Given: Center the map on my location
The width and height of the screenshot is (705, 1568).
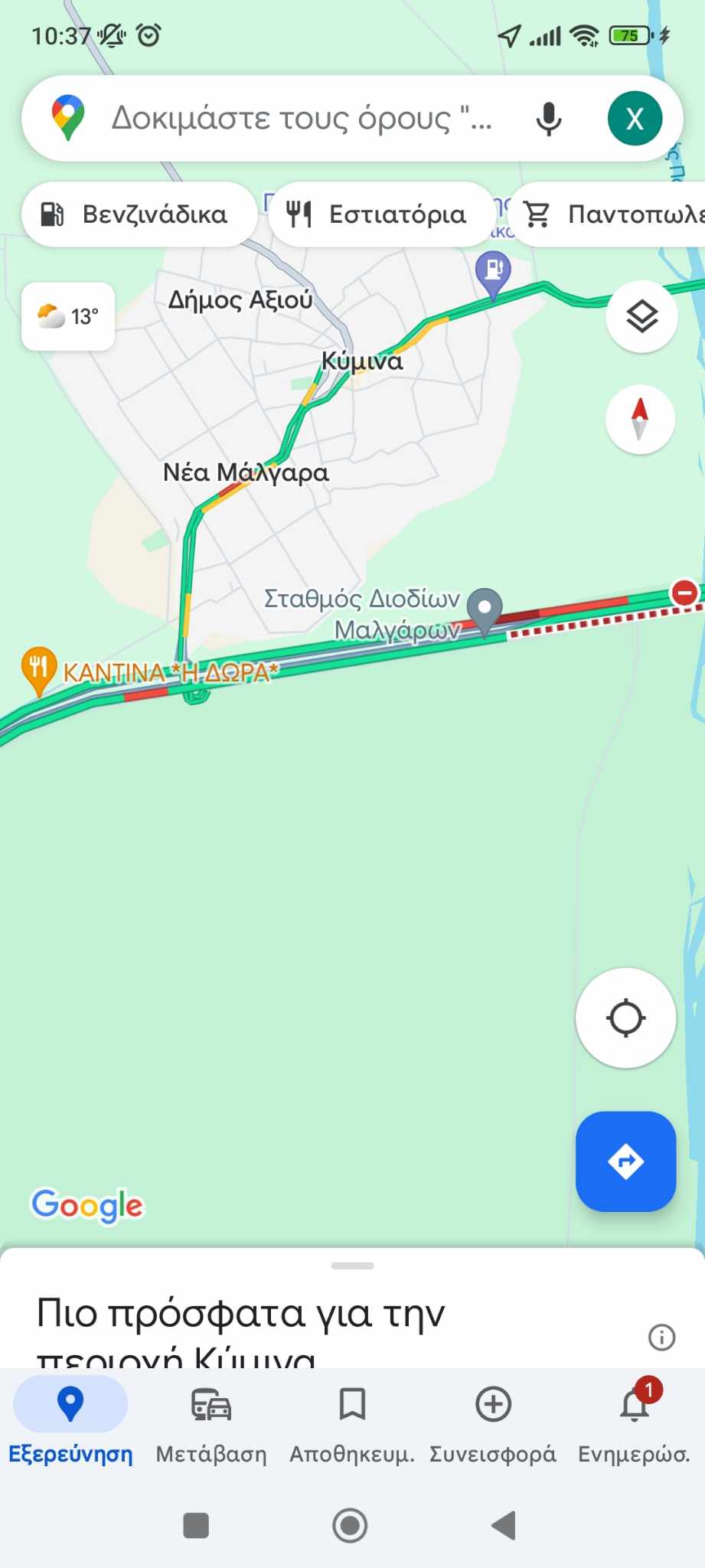Looking at the screenshot, I should tap(625, 1018).
